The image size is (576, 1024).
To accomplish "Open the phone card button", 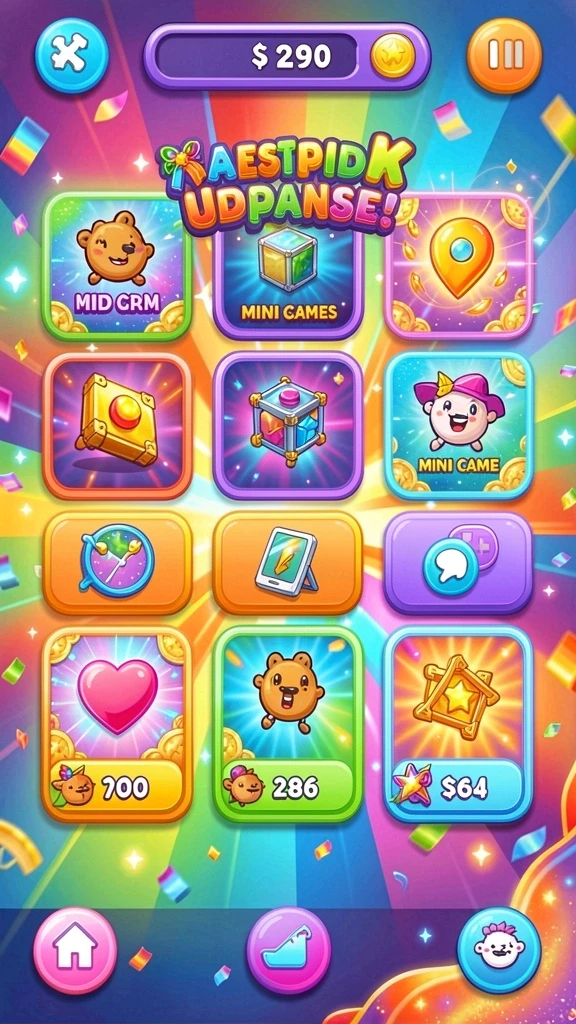I will (288, 563).
